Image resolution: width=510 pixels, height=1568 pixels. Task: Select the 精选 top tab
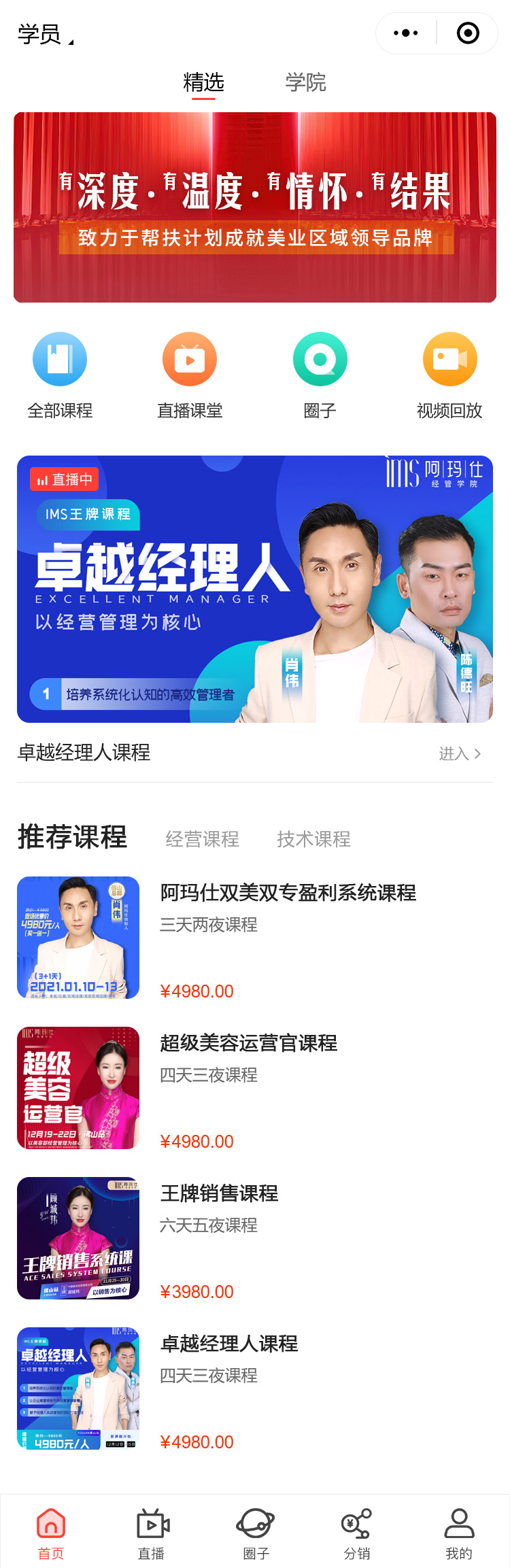point(203,83)
